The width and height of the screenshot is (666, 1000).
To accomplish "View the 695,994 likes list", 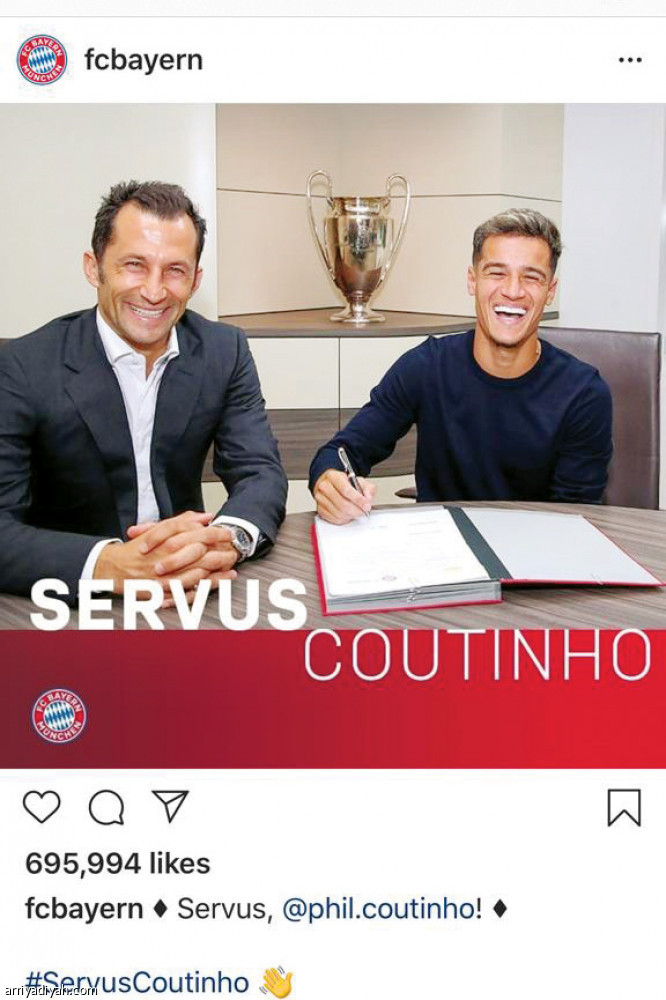I will (117, 863).
